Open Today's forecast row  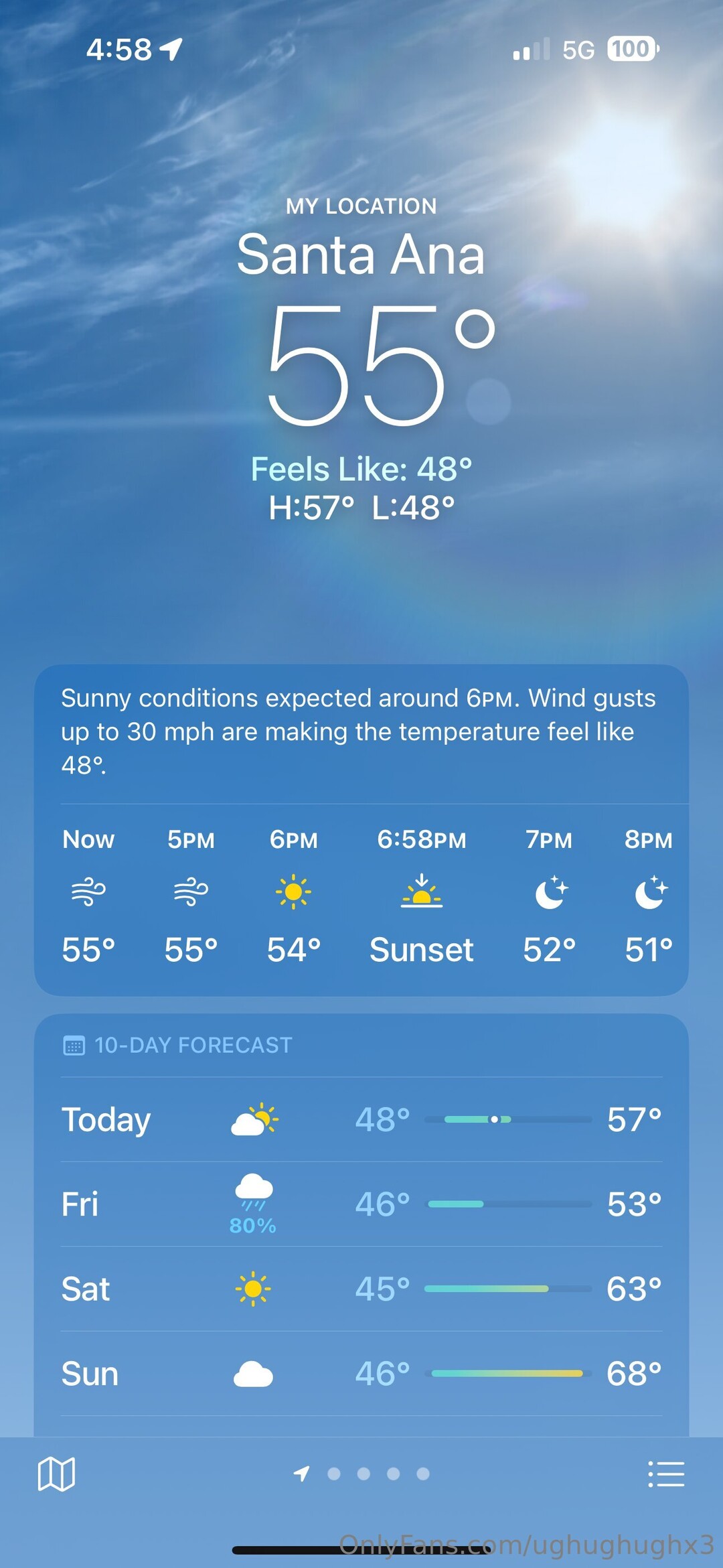[361, 1119]
